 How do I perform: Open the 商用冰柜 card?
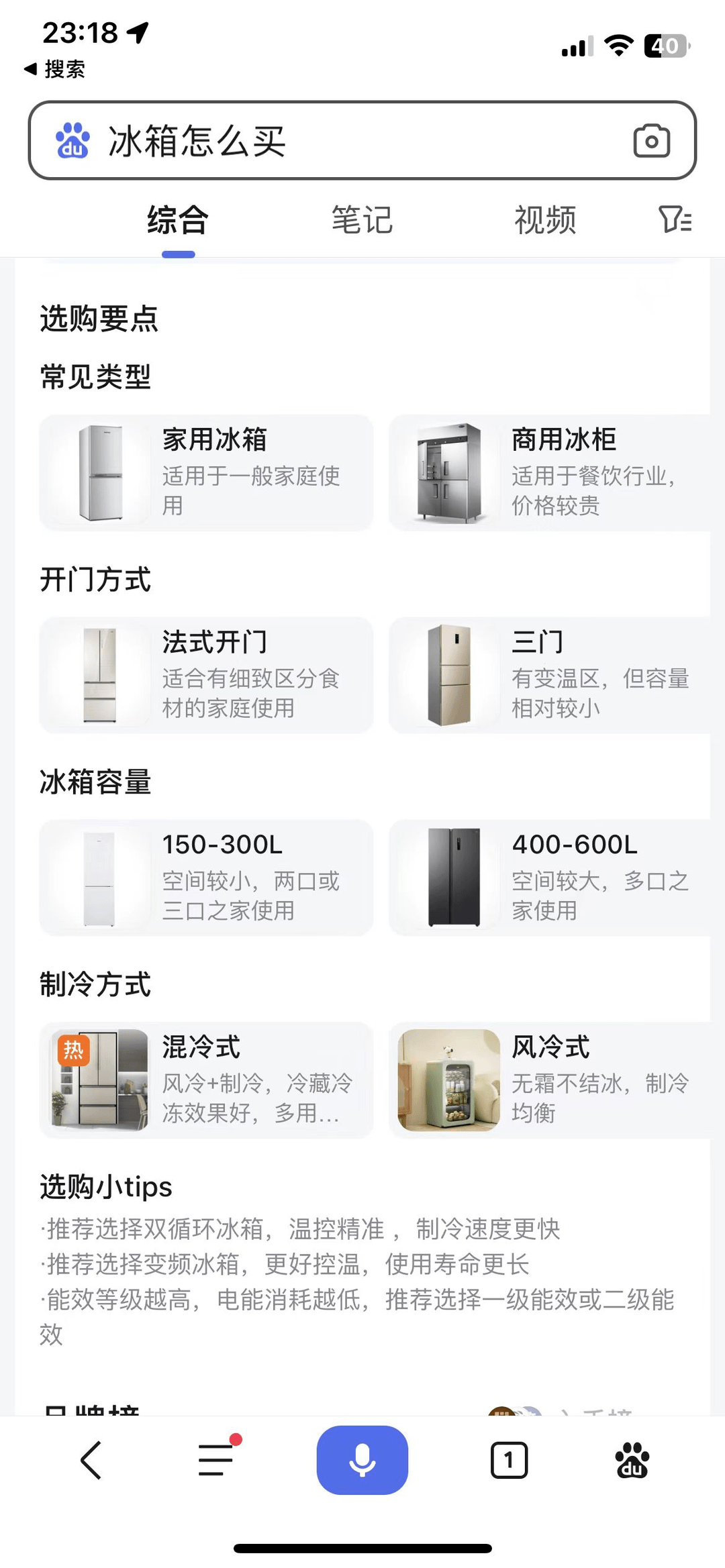tap(550, 473)
